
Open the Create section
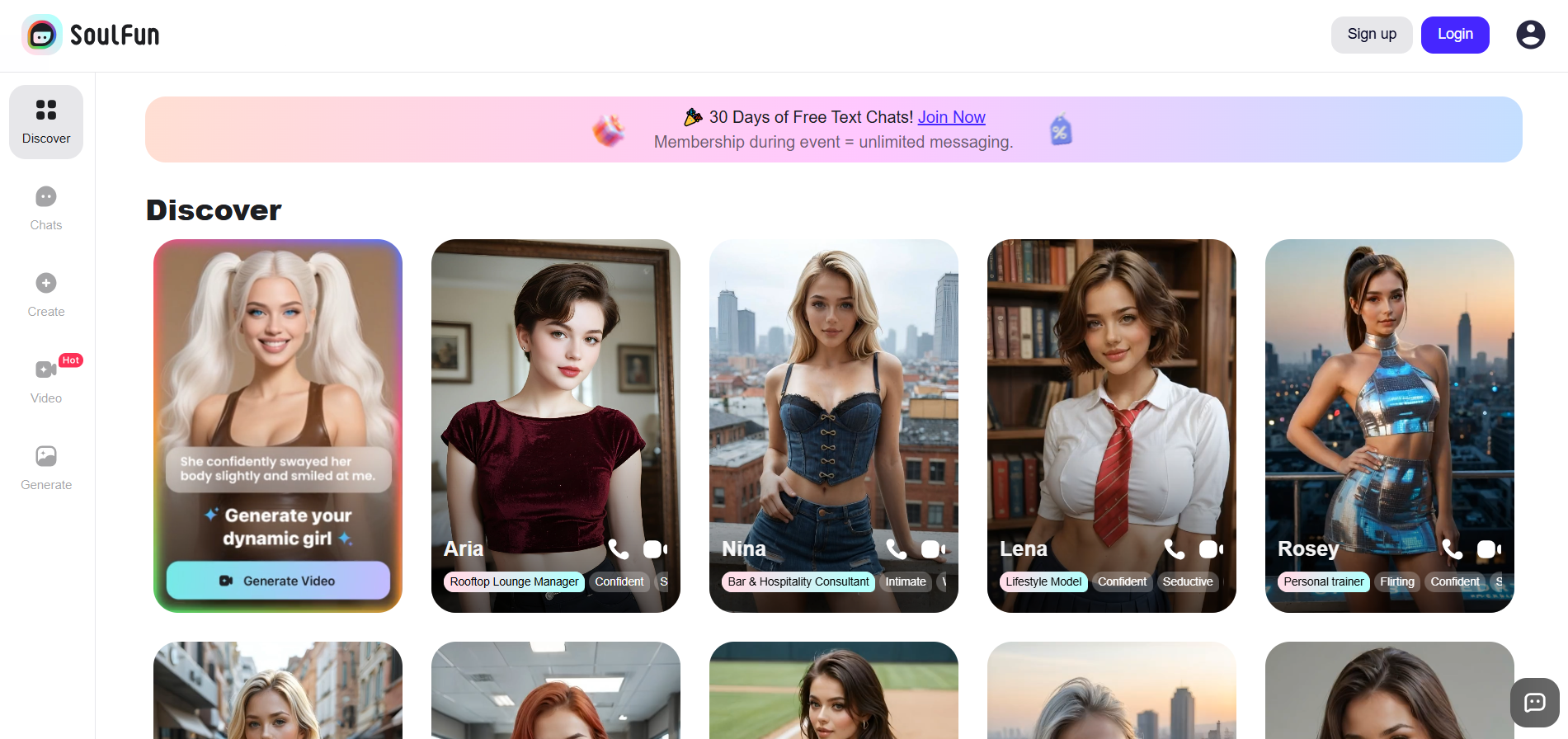[46, 294]
